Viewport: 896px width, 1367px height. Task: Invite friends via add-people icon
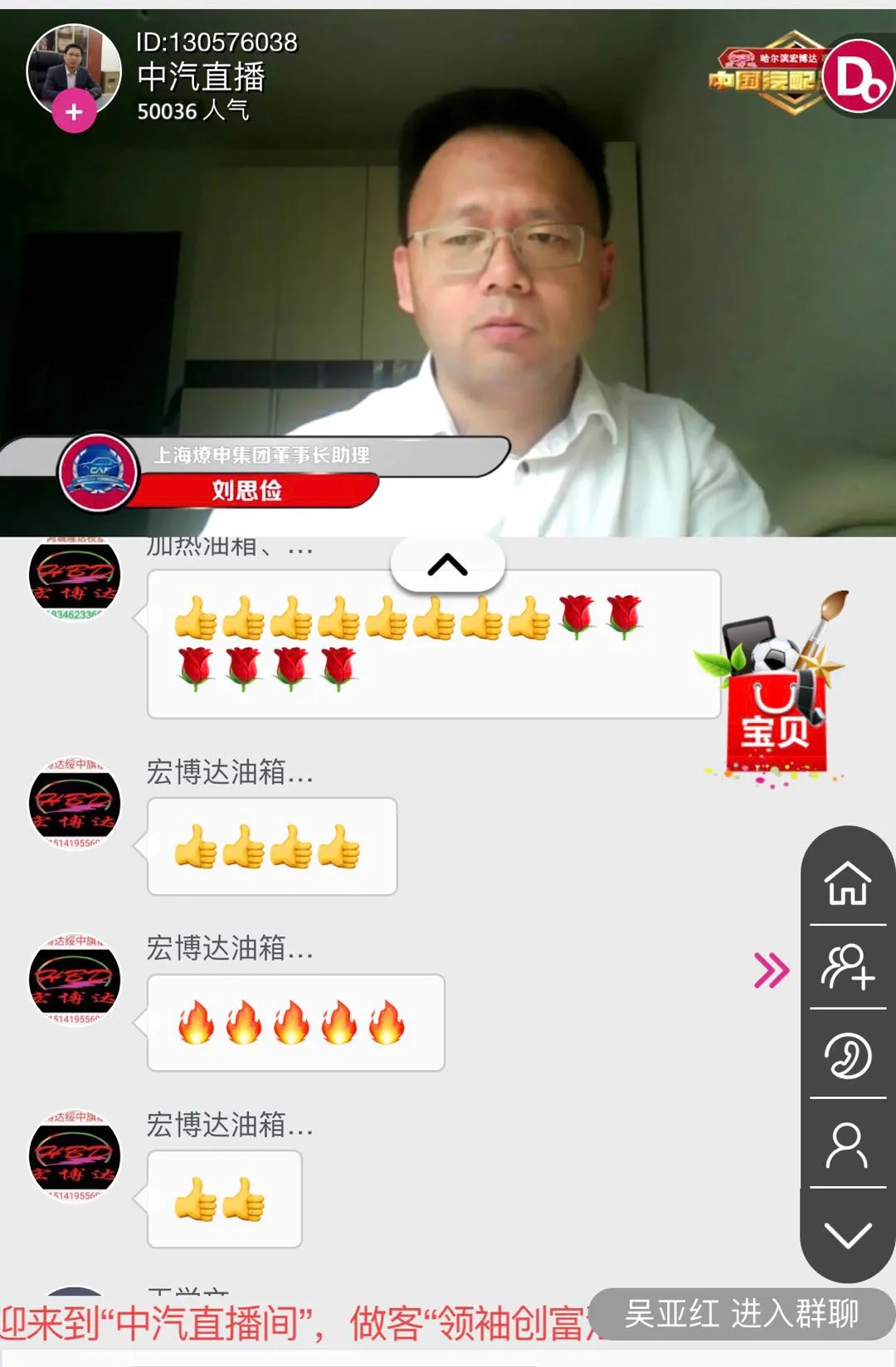coord(847,967)
